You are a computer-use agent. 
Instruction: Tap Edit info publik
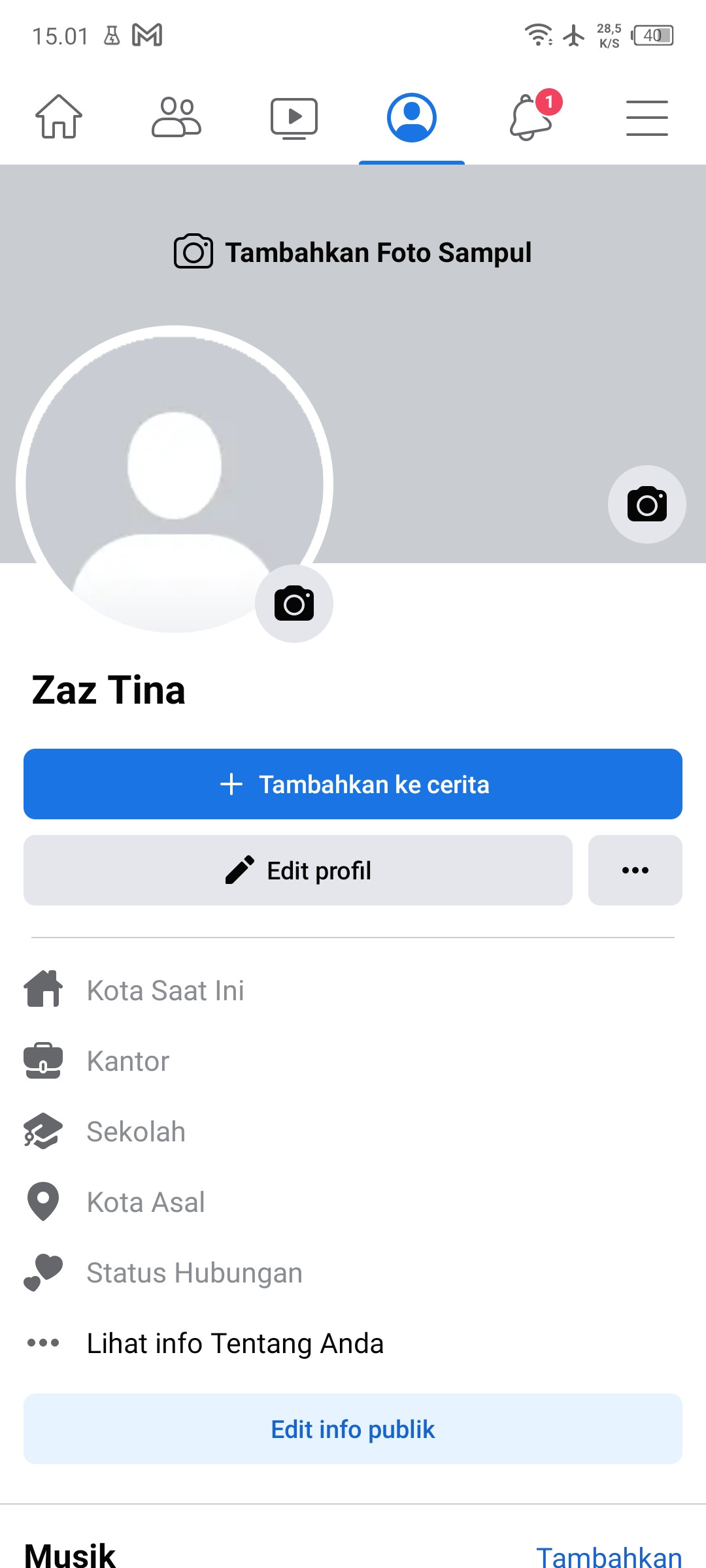tap(353, 1429)
